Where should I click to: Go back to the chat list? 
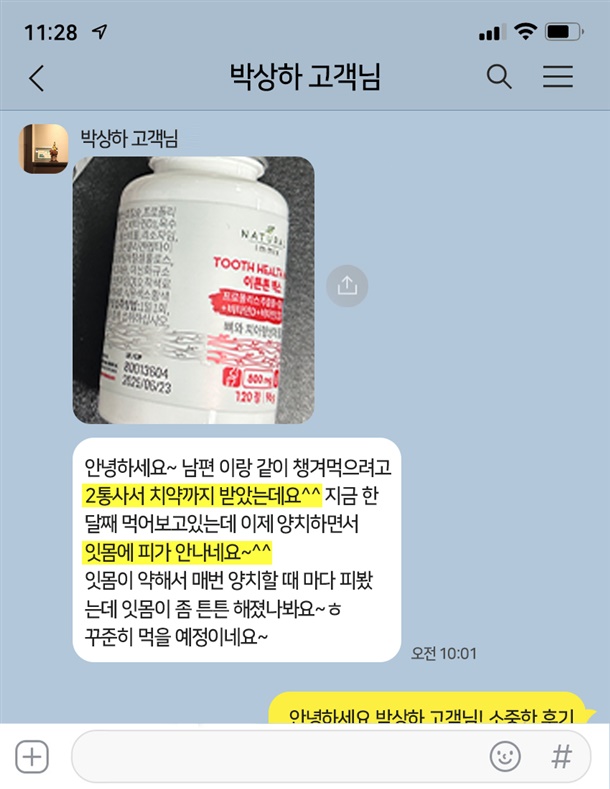coord(37,78)
